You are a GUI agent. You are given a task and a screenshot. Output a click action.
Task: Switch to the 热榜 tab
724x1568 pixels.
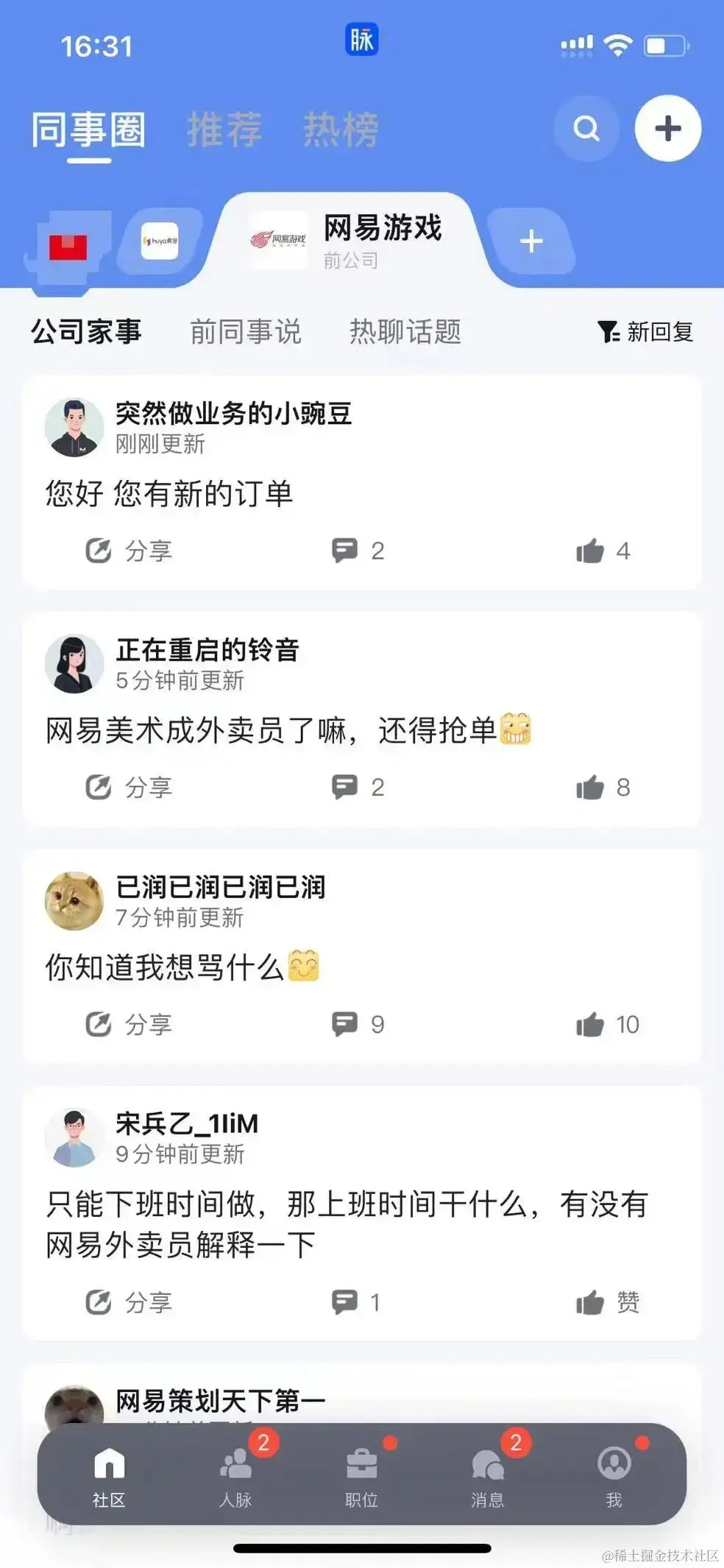341,130
